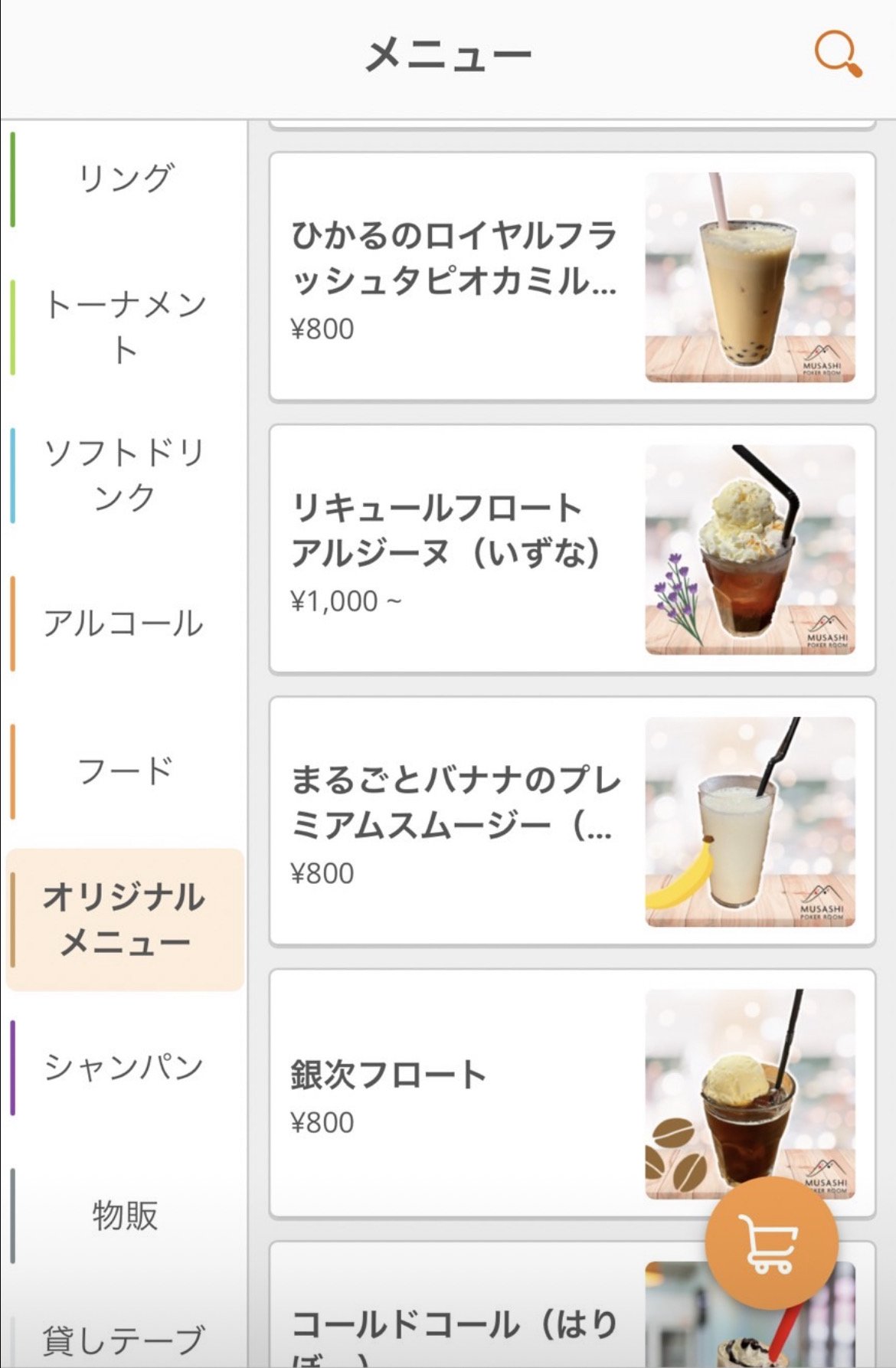Viewport: 896px width, 1368px height.
Task: Select the トーナメント category
Action: (126, 327)
